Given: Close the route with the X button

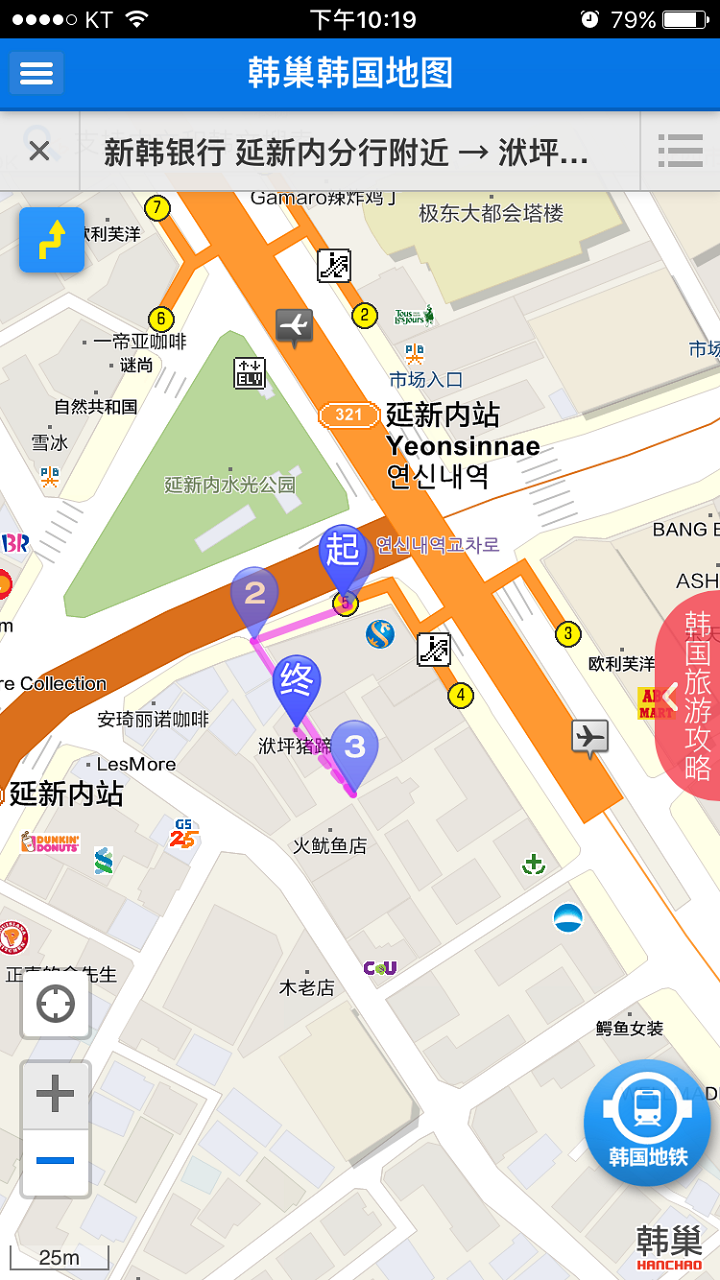Looking at the screenshot, I should point(39,151).
